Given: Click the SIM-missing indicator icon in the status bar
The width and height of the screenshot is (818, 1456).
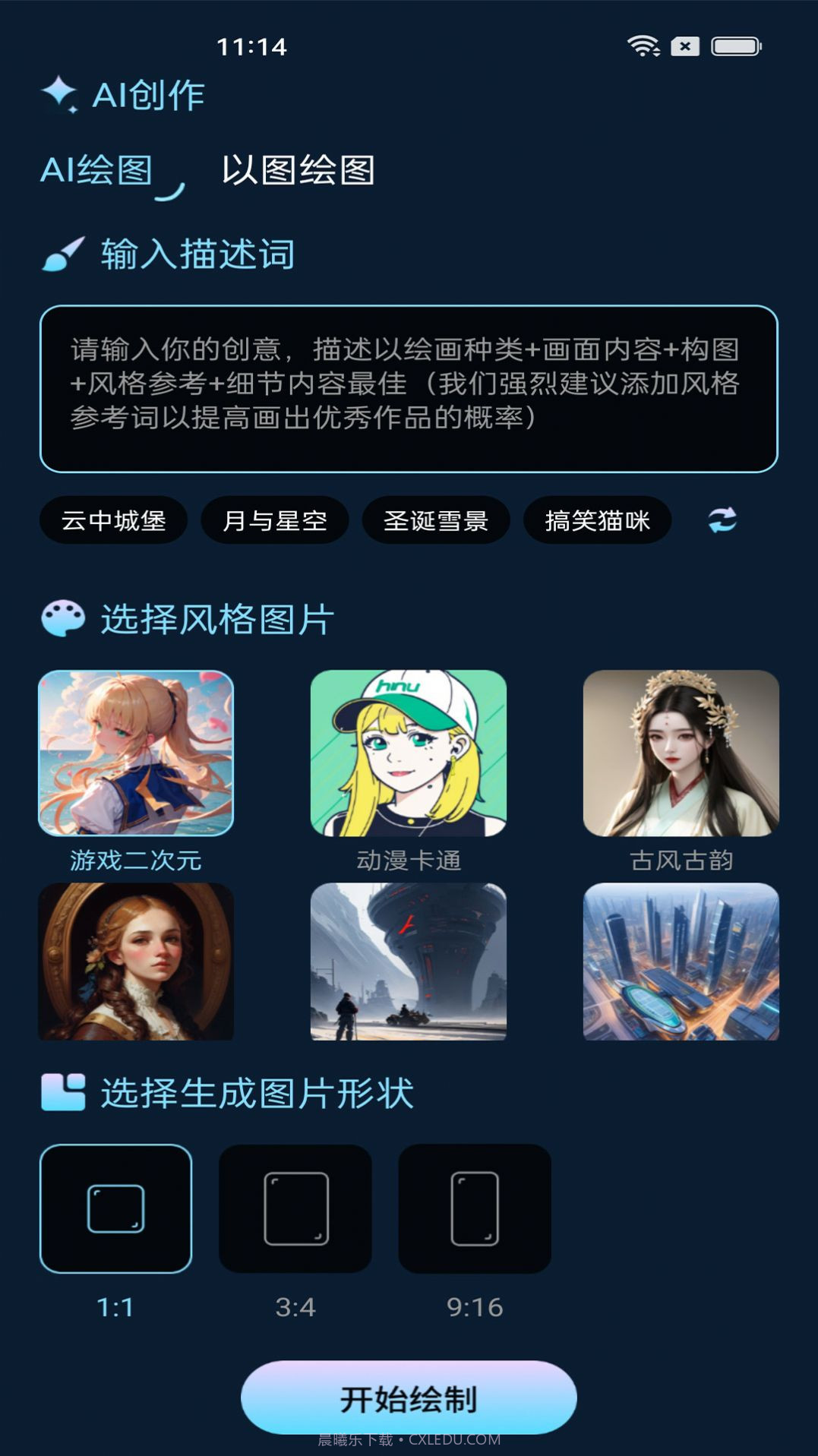Looking at the screenshot, I should point(686,47).
